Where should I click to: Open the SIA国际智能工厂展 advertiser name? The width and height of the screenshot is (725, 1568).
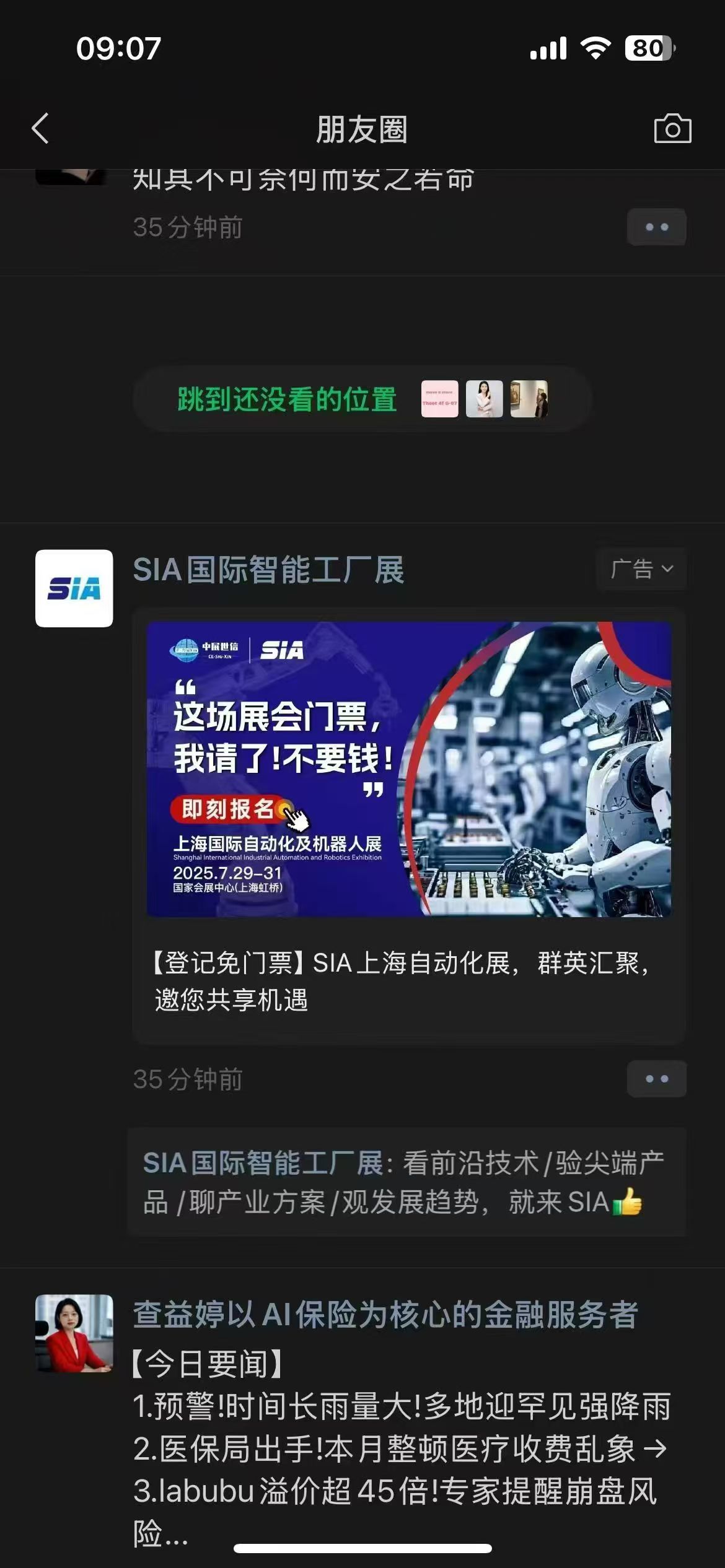tap(268, 570)
